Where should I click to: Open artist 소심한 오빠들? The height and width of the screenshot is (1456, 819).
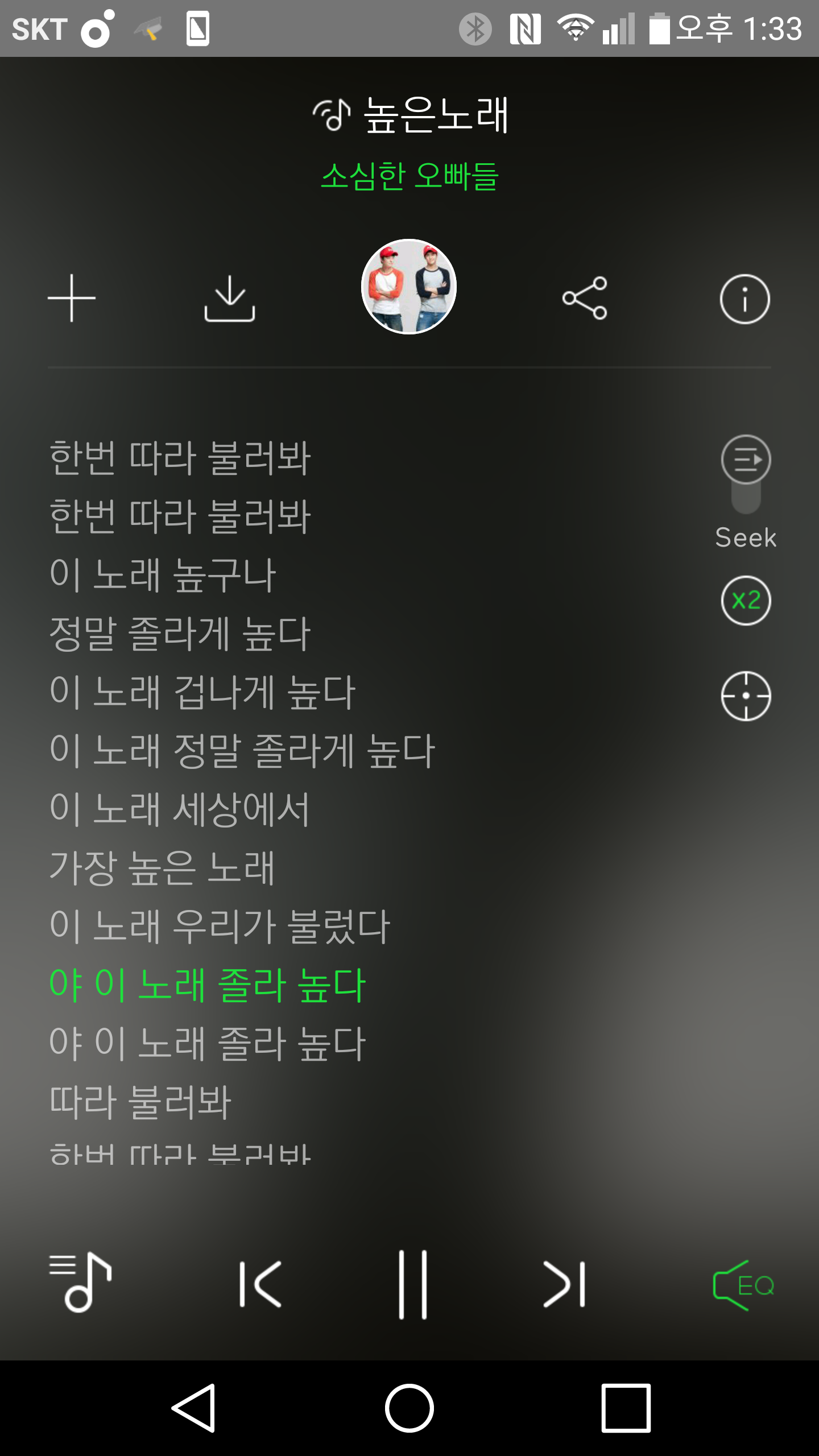point(409,176)
